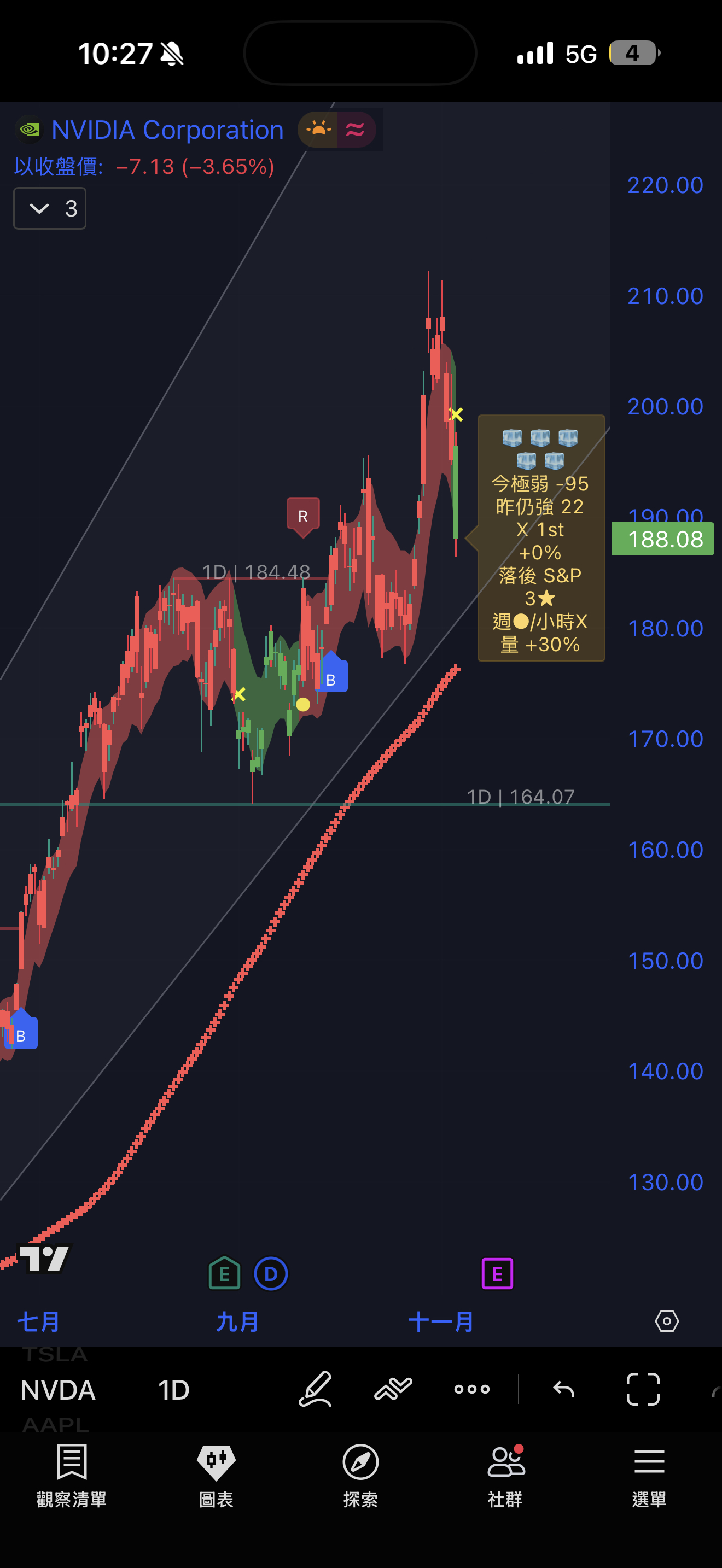Expand the collapsed indicators legend showing 3
The image size is (722, 1568).
(49, 209)
